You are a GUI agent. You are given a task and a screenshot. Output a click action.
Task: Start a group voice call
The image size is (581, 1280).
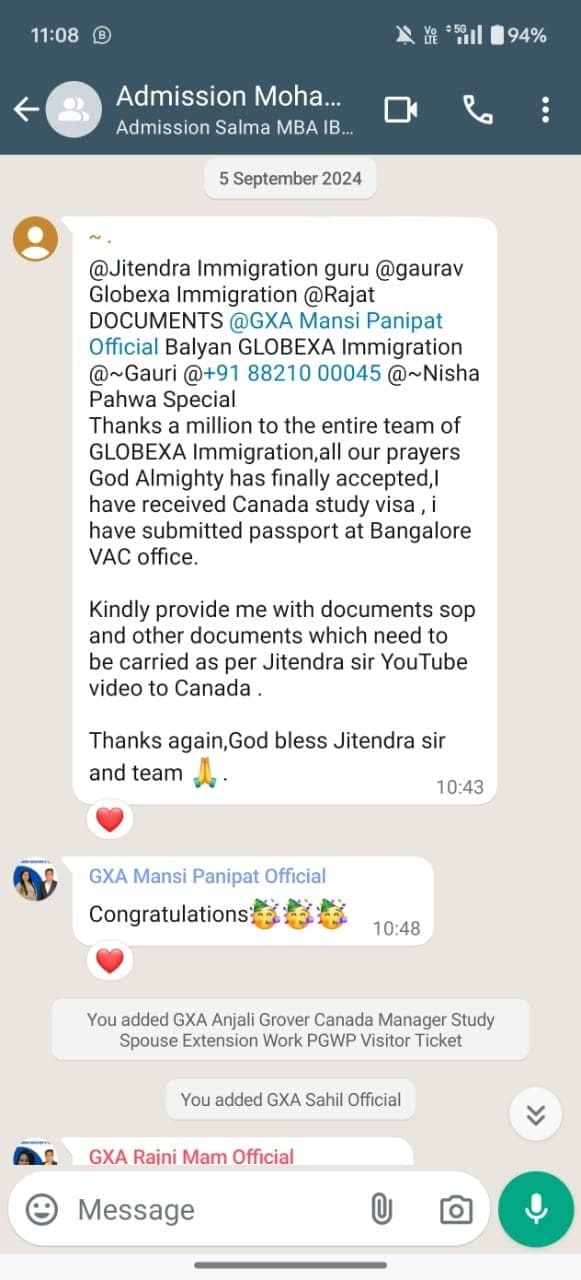tap(478, 109)
